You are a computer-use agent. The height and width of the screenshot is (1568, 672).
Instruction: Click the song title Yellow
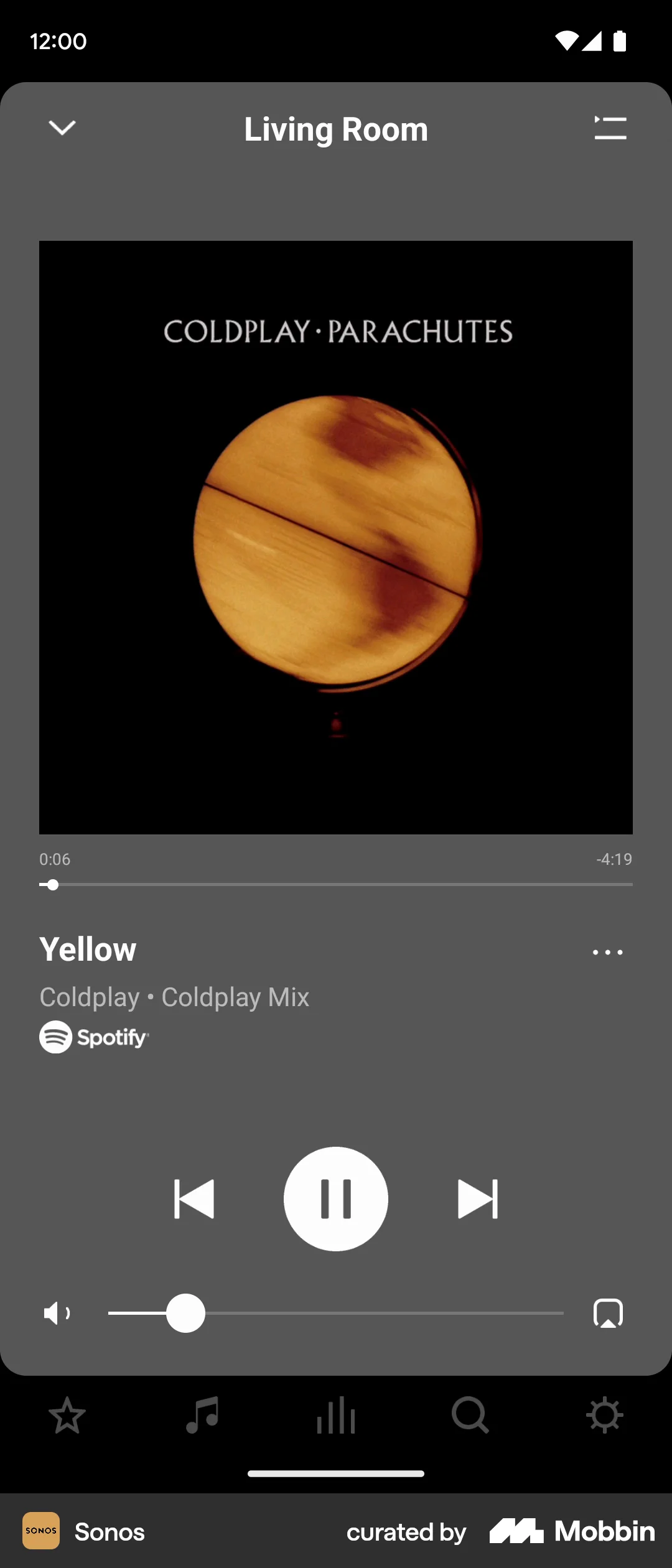click(88, 949)
